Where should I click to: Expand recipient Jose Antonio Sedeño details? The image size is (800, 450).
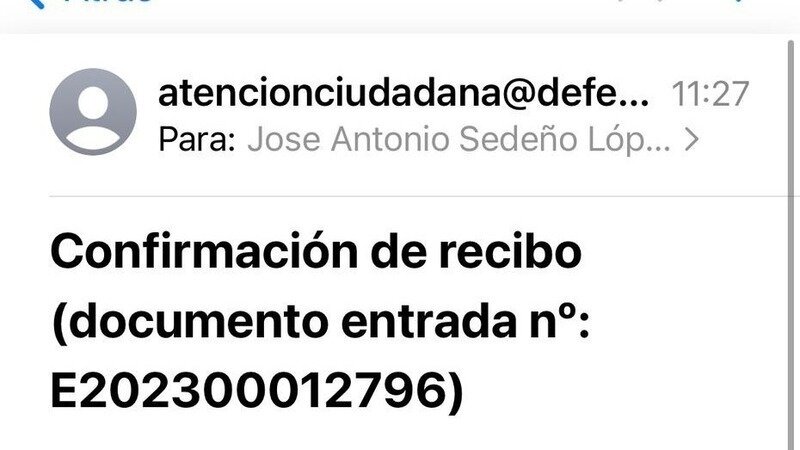click(x=690, y=142)
